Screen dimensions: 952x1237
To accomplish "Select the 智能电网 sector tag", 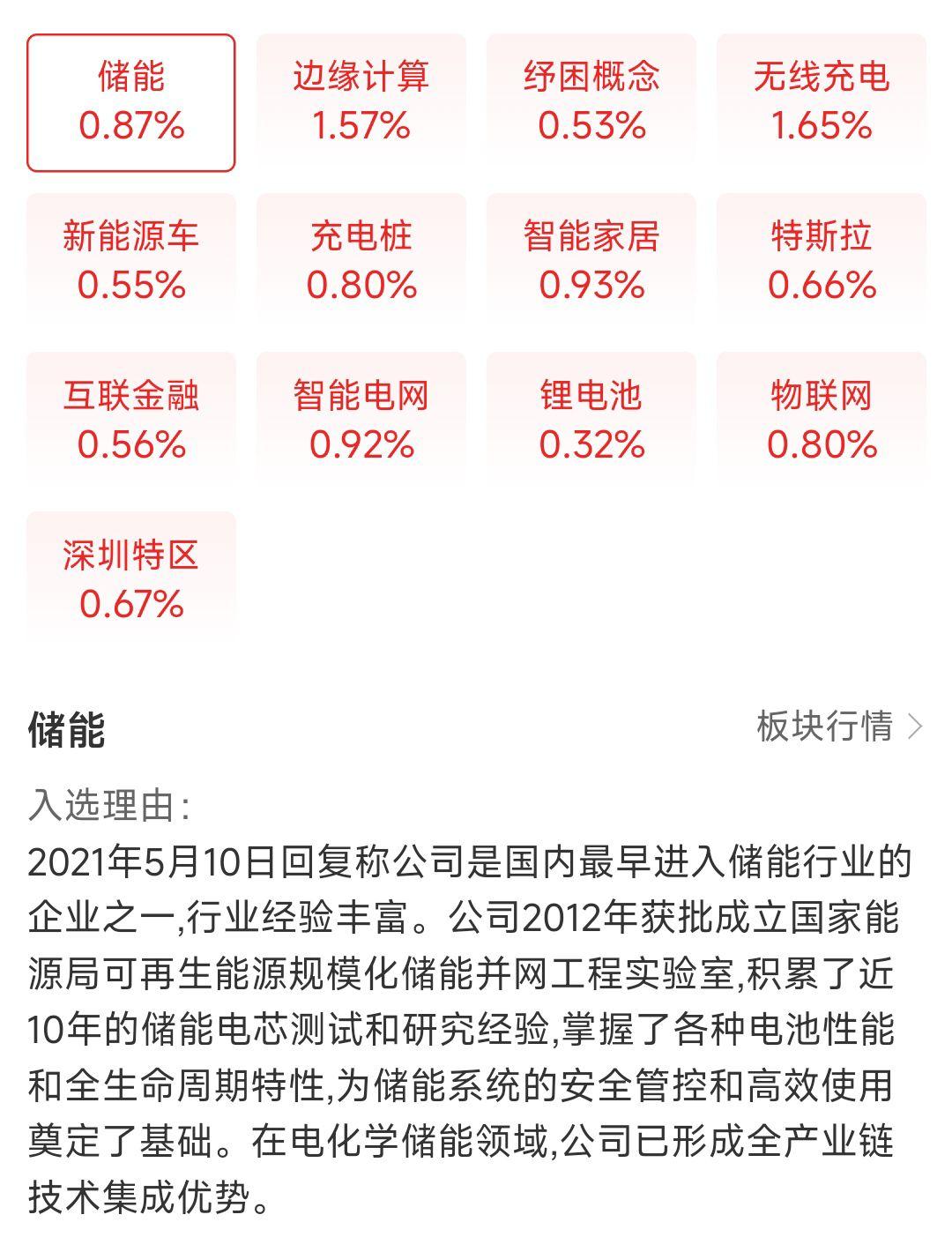I will click(x=361, y=414).
